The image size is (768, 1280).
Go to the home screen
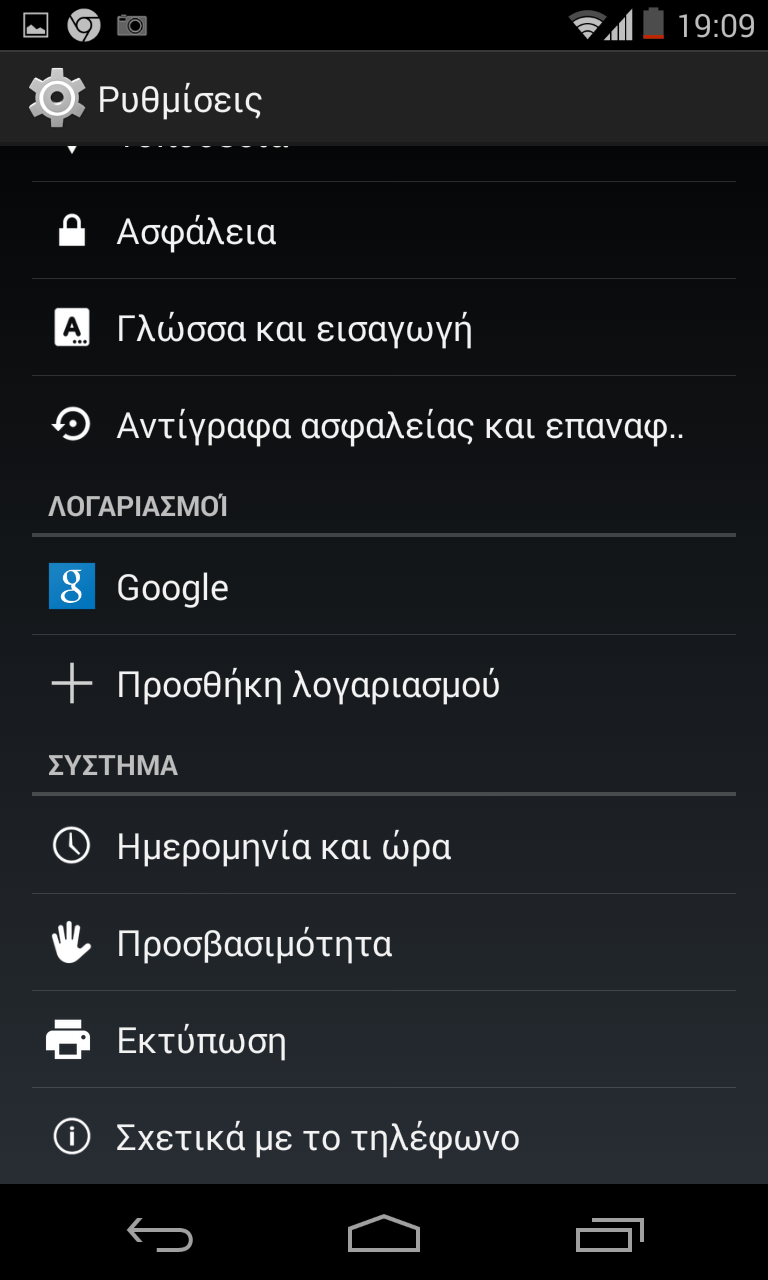pyautogui.click(x=384, y=1234)
